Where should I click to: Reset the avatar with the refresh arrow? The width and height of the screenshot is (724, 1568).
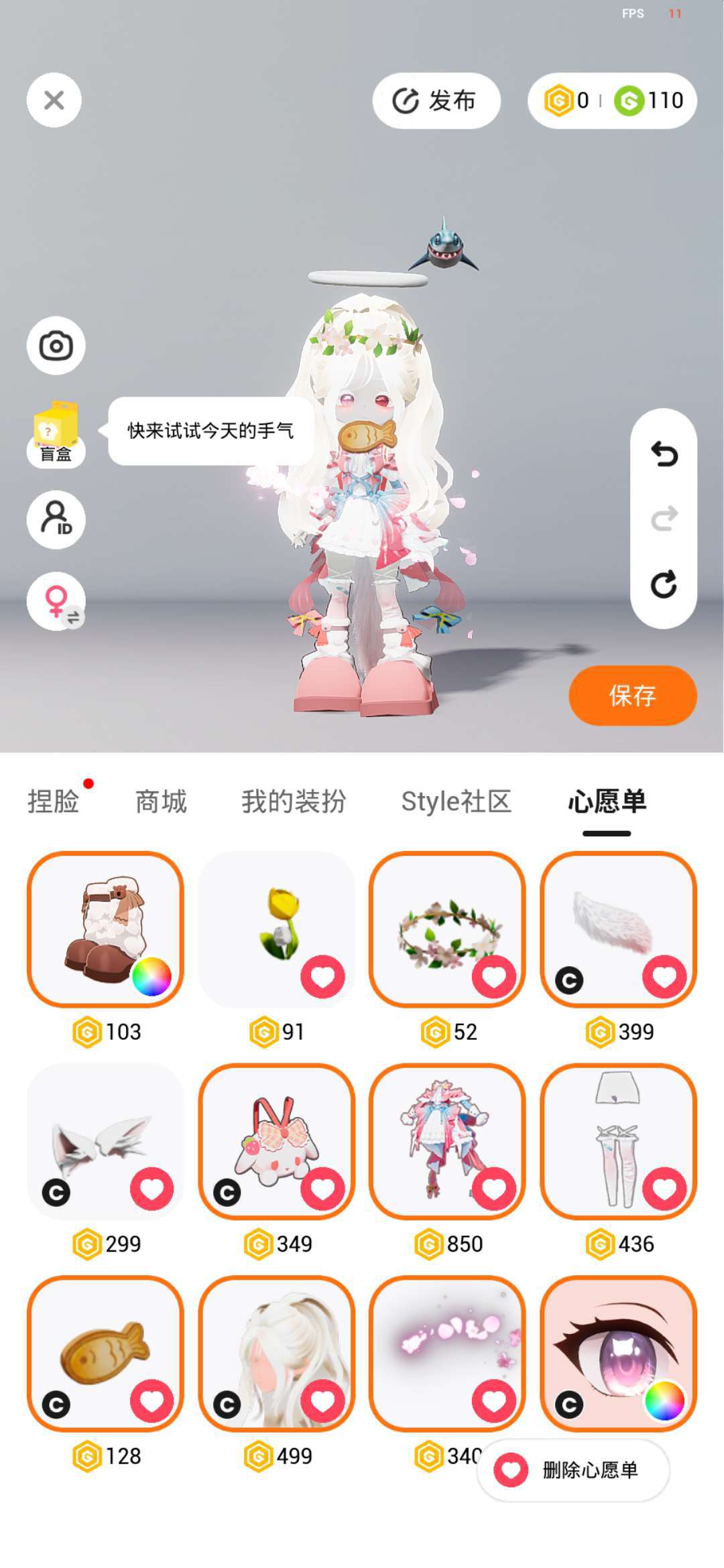664,584
